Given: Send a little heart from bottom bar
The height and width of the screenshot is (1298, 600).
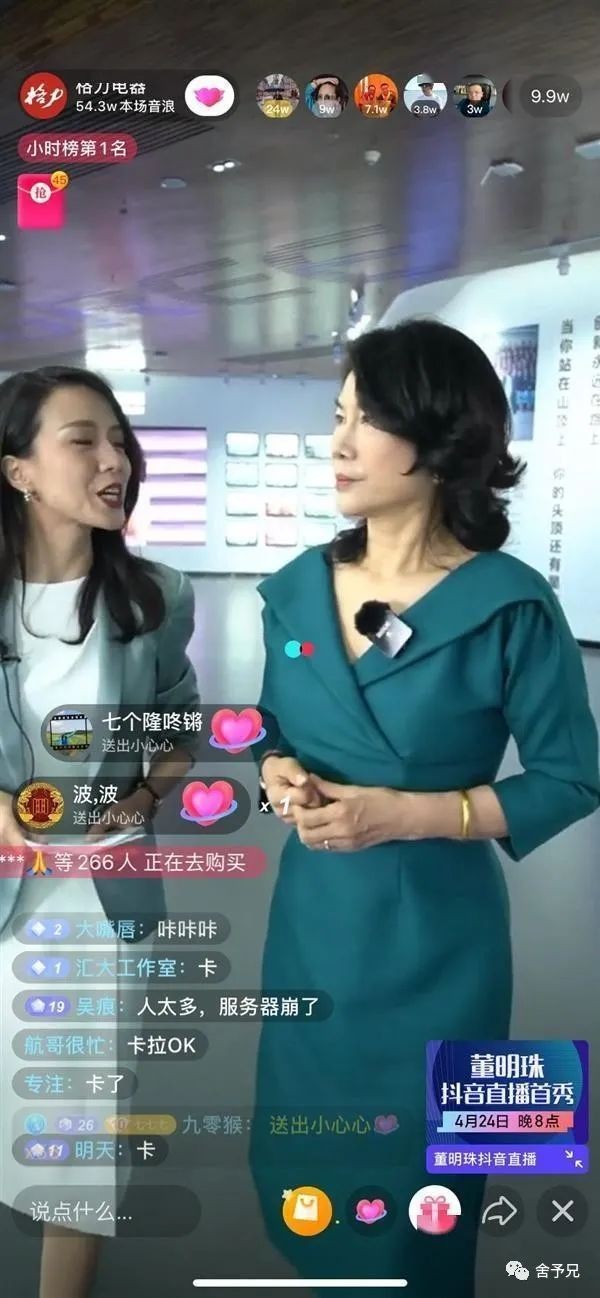Looking at the screenshot, I should pos(371,1211).
